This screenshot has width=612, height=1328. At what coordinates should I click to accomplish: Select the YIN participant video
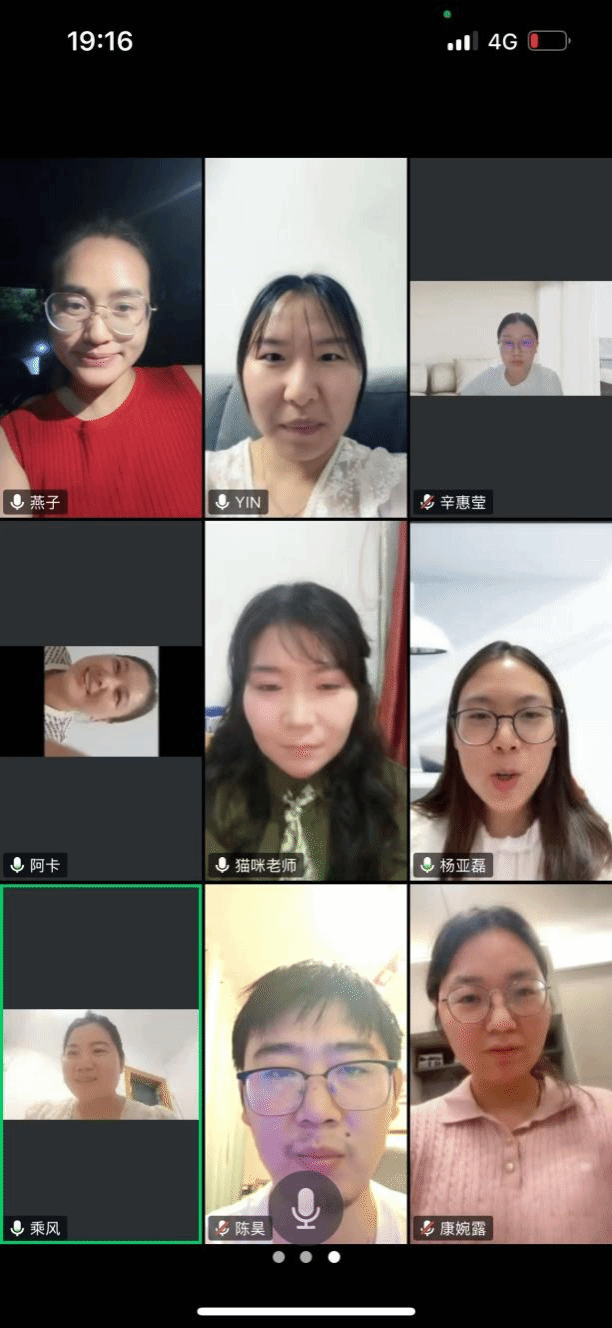click(x=306, y=337)
